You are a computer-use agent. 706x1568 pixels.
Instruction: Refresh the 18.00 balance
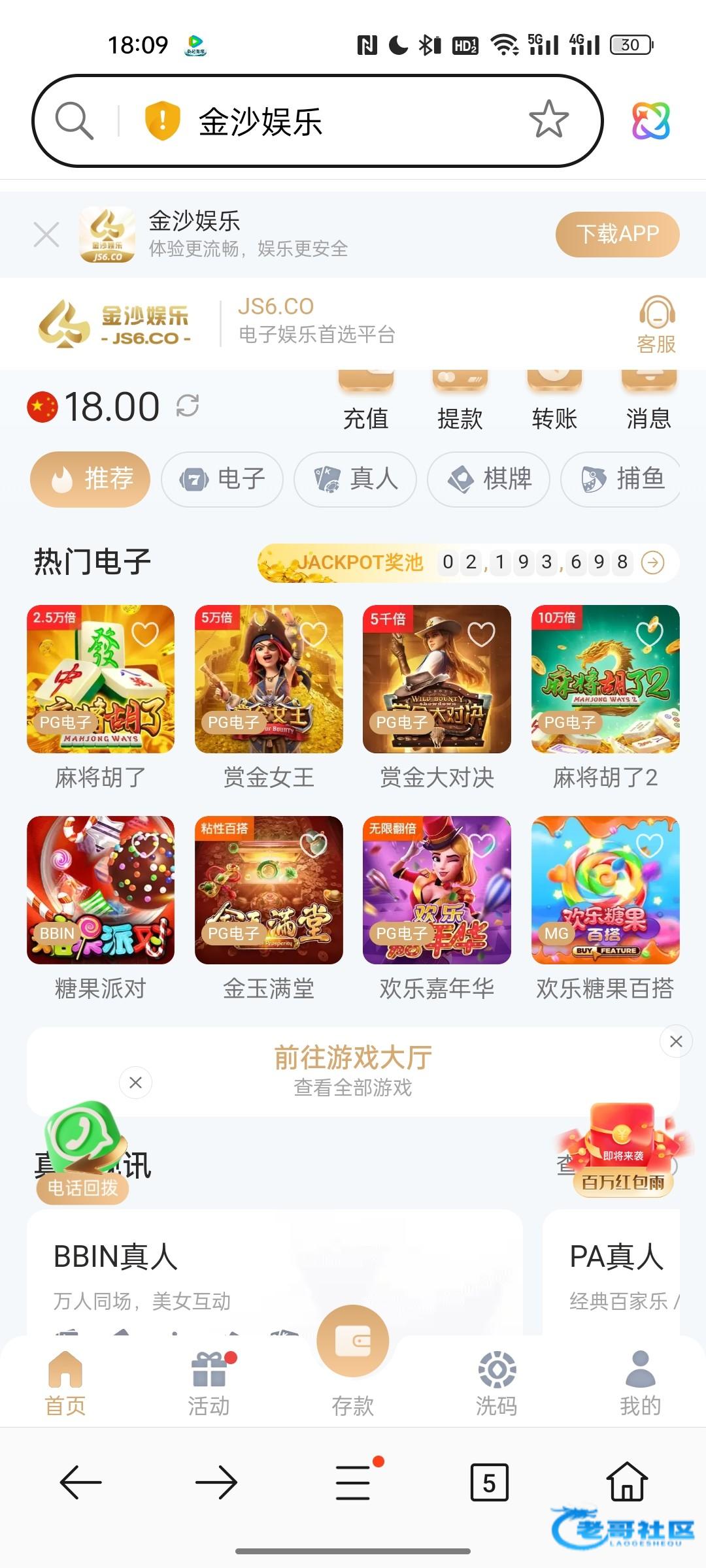coord(188,406)
